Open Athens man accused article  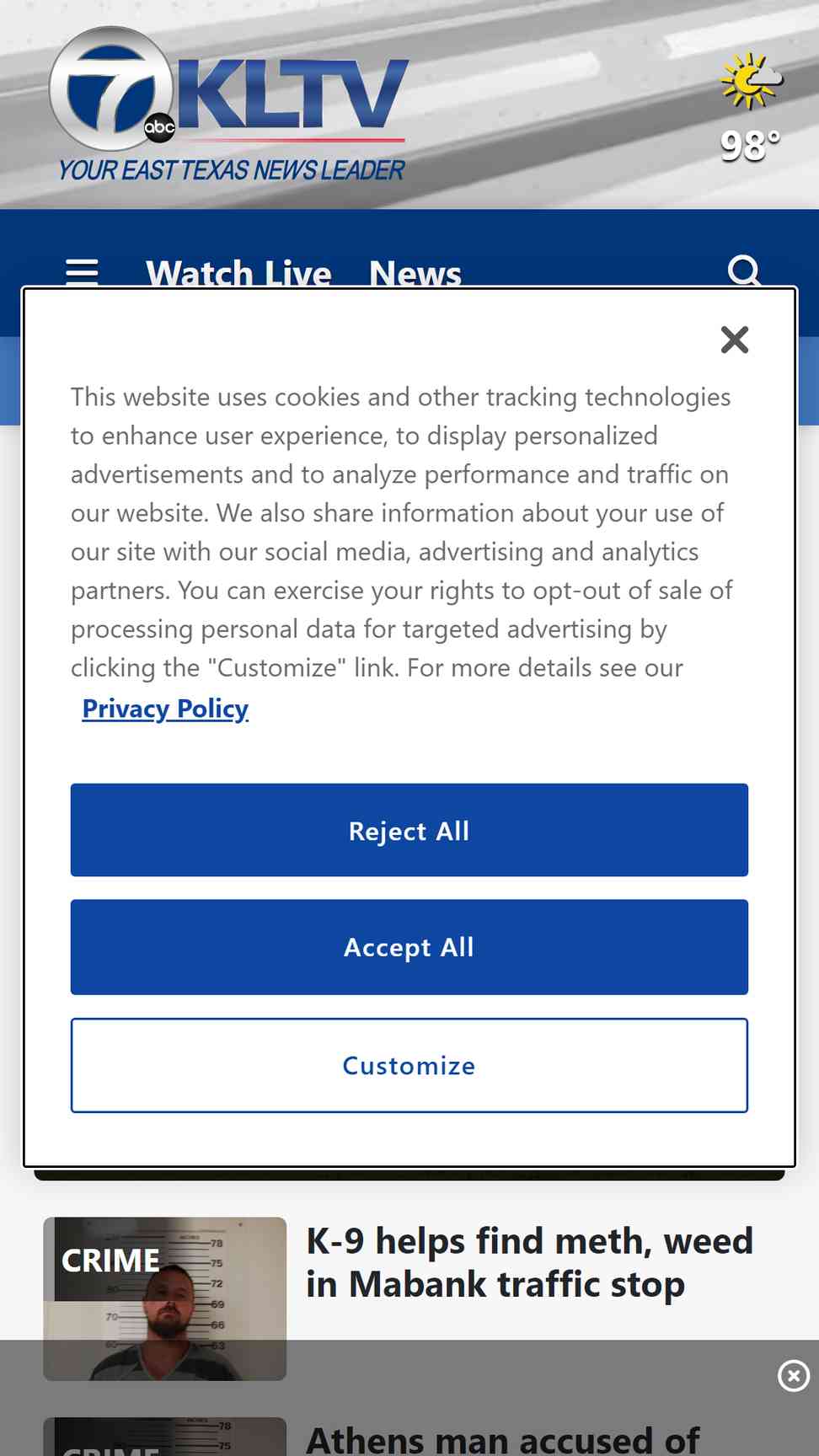coord(503,1439)
